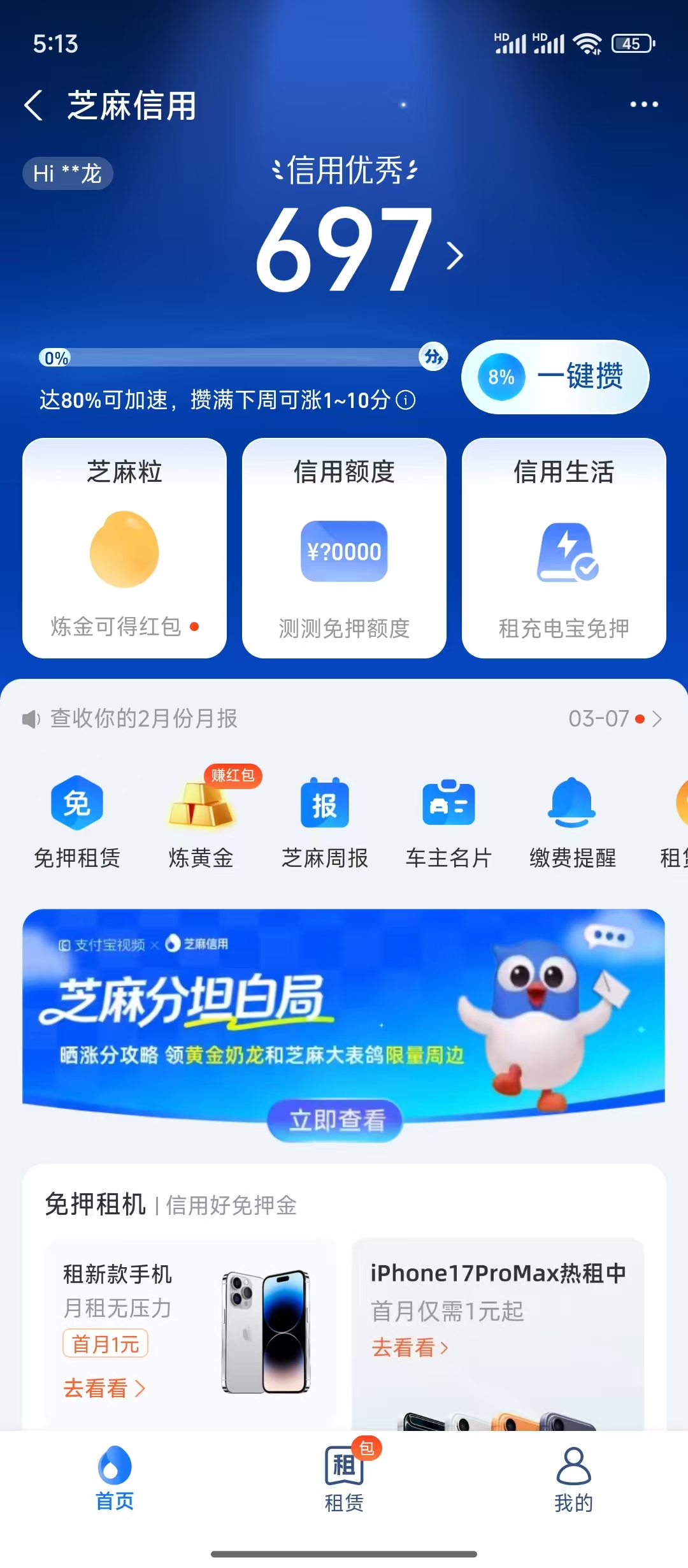Image resolution: width=688 pixels, height=1568 pixels.
Task: Open 炼黄金 shortcut
Action: (x=201, y=822)
